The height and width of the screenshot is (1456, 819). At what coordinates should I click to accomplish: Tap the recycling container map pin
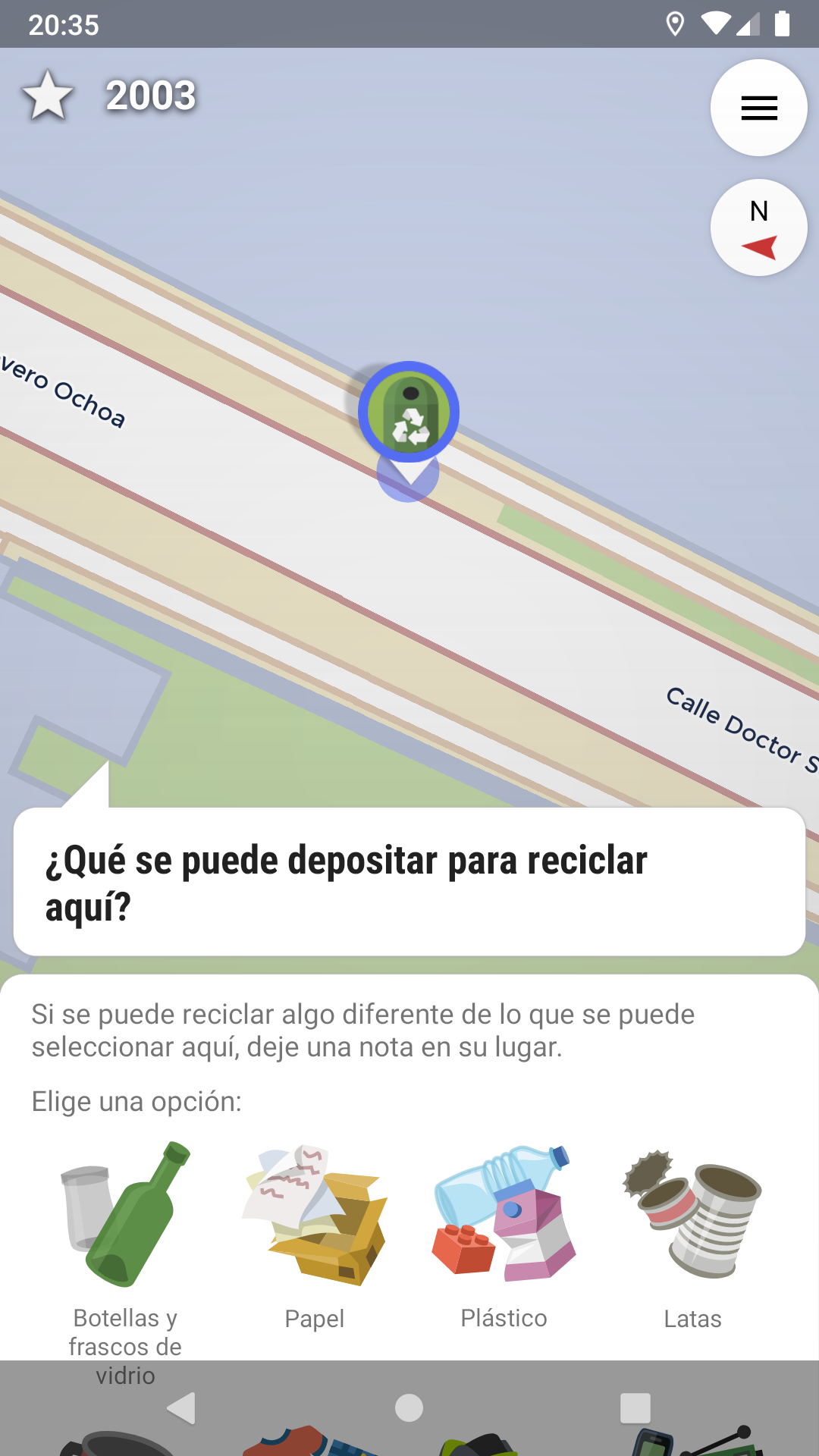pyautogui.click(x=409, y=413)
